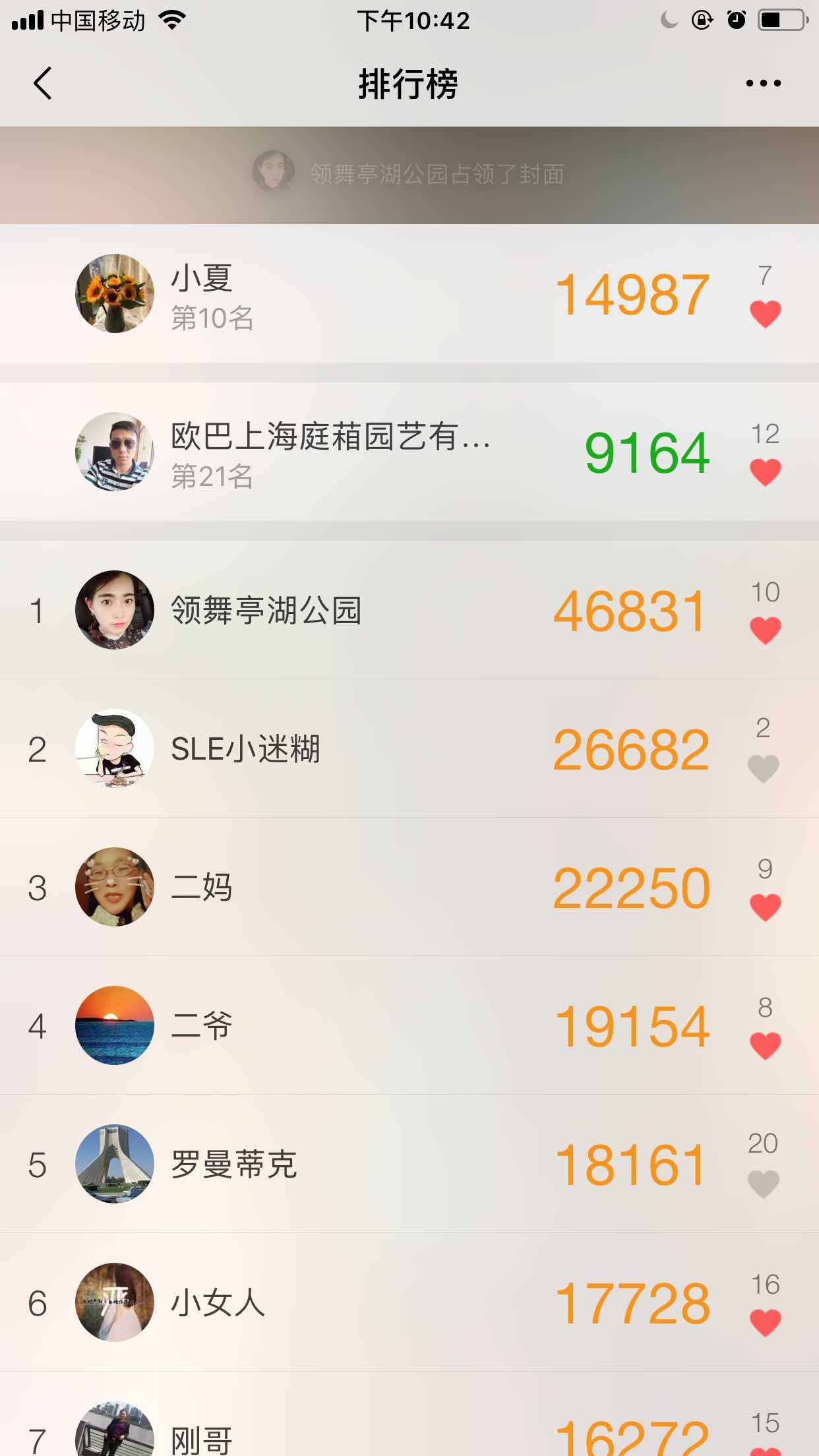This screenshot has width=819, height=1456.
Task: Open 二妈's ranking entry
Action: pyautogui.click(x=330, y=887)
